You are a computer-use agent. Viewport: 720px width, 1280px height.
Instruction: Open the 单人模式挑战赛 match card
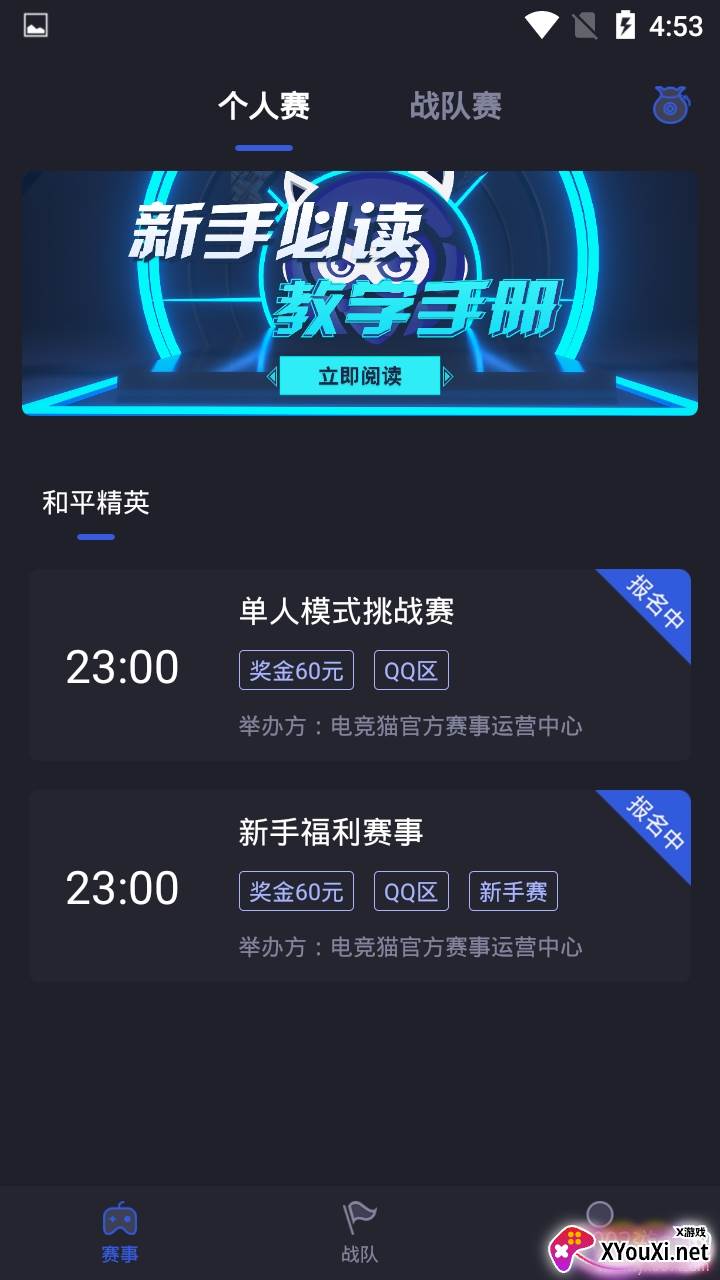point(360,666)
